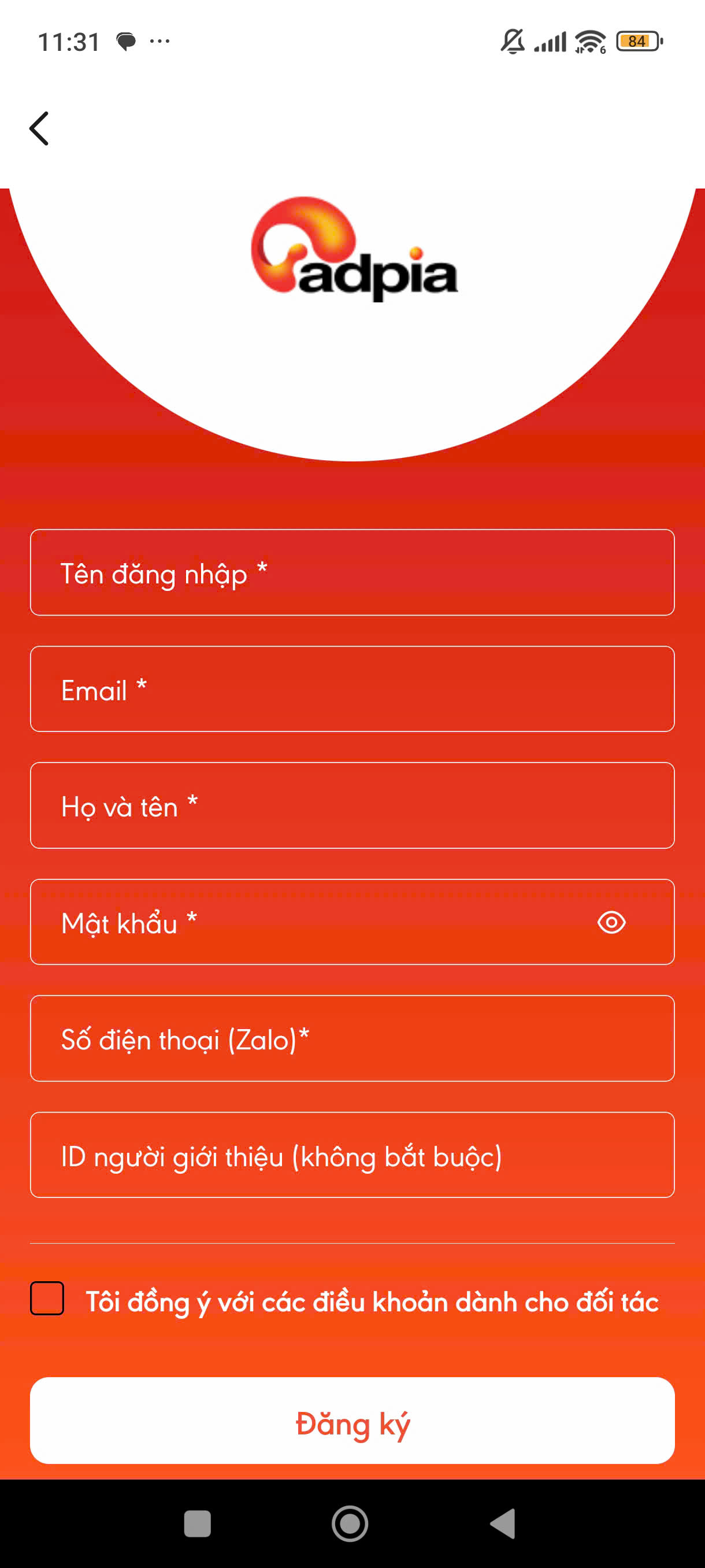This screenshot has width=705, height=1568.
Task: Check the partner terms agreement box
Action: 47,1298
